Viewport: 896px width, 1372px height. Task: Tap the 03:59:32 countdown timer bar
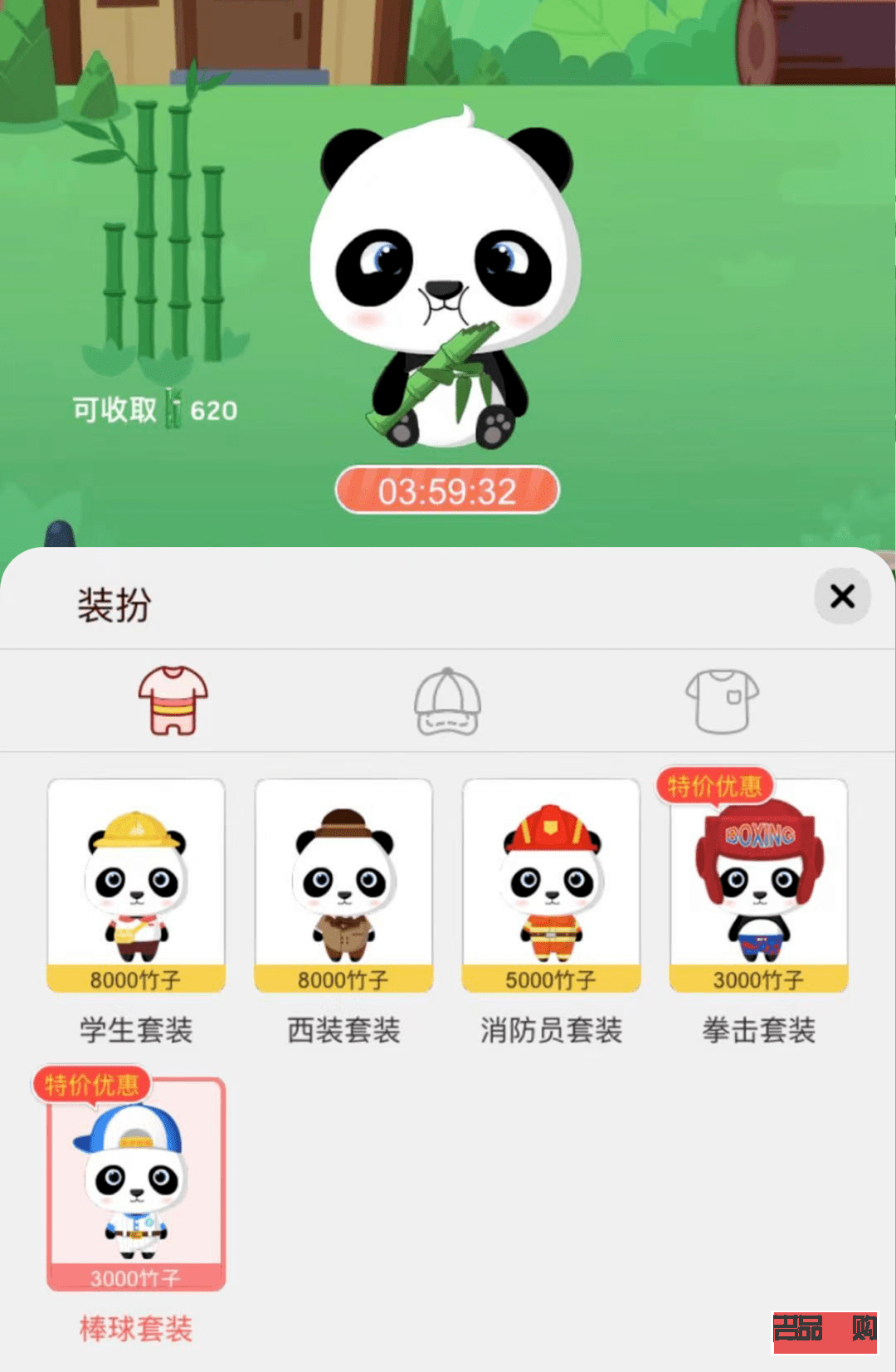tap(446, 489)
